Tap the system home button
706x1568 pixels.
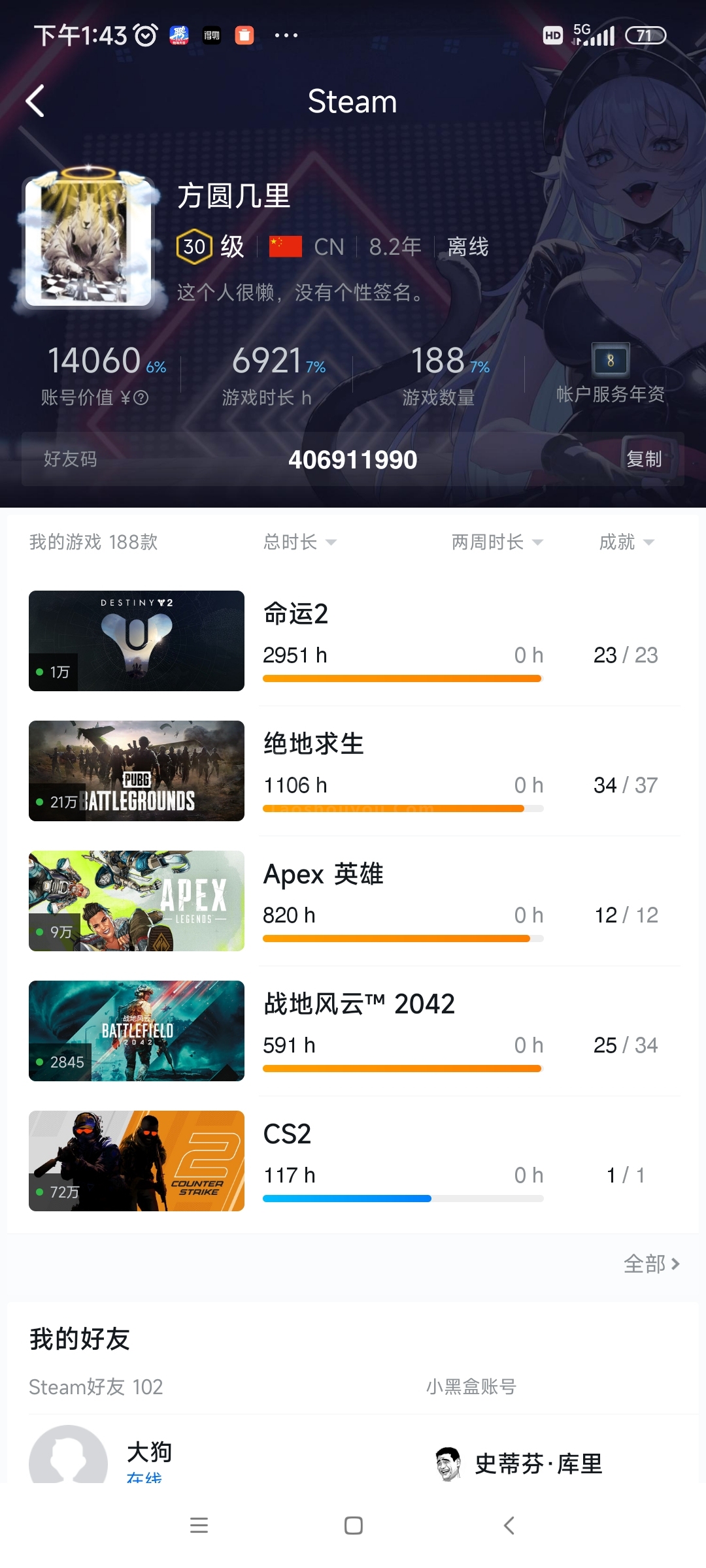coord(354,1526)
